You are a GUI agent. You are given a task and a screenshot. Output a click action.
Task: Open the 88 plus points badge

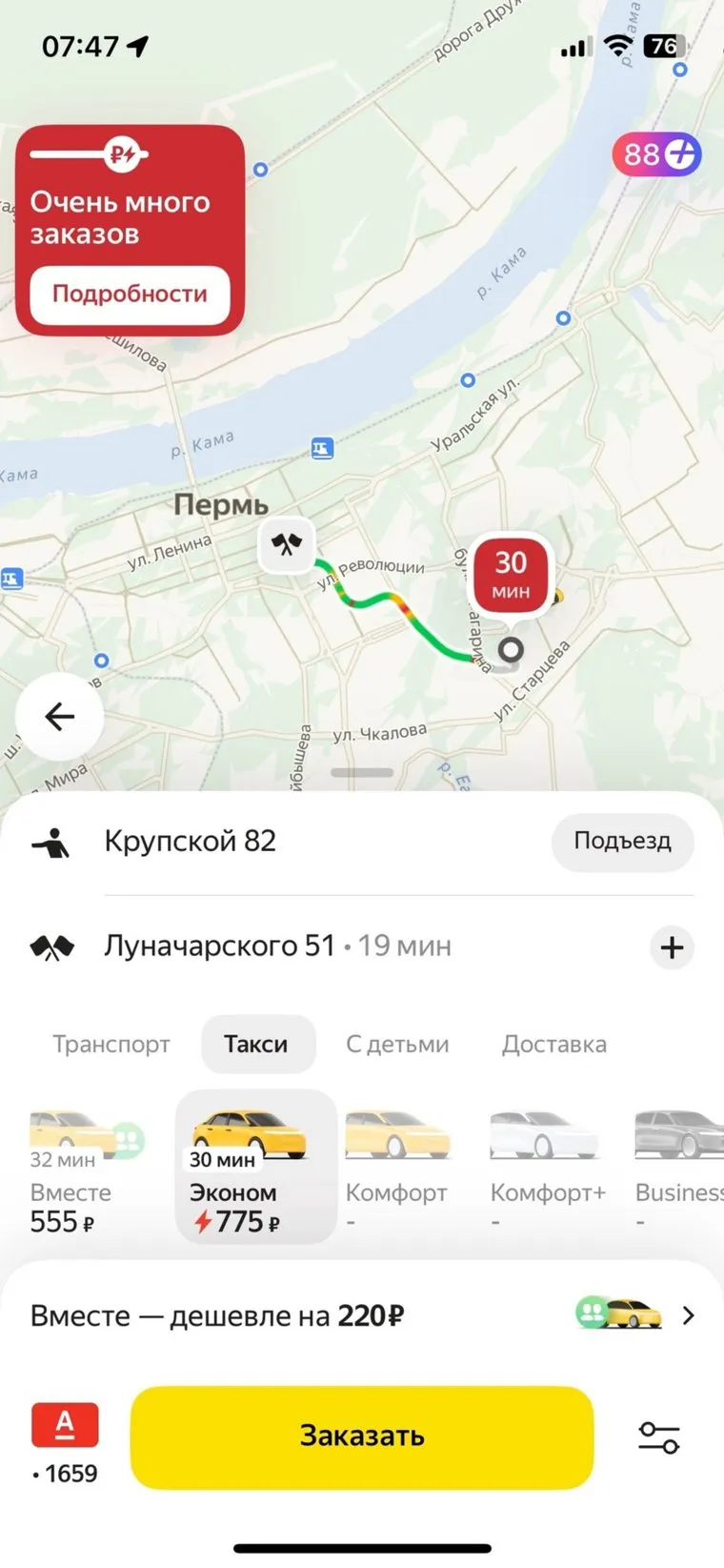(x=656, y=153)
